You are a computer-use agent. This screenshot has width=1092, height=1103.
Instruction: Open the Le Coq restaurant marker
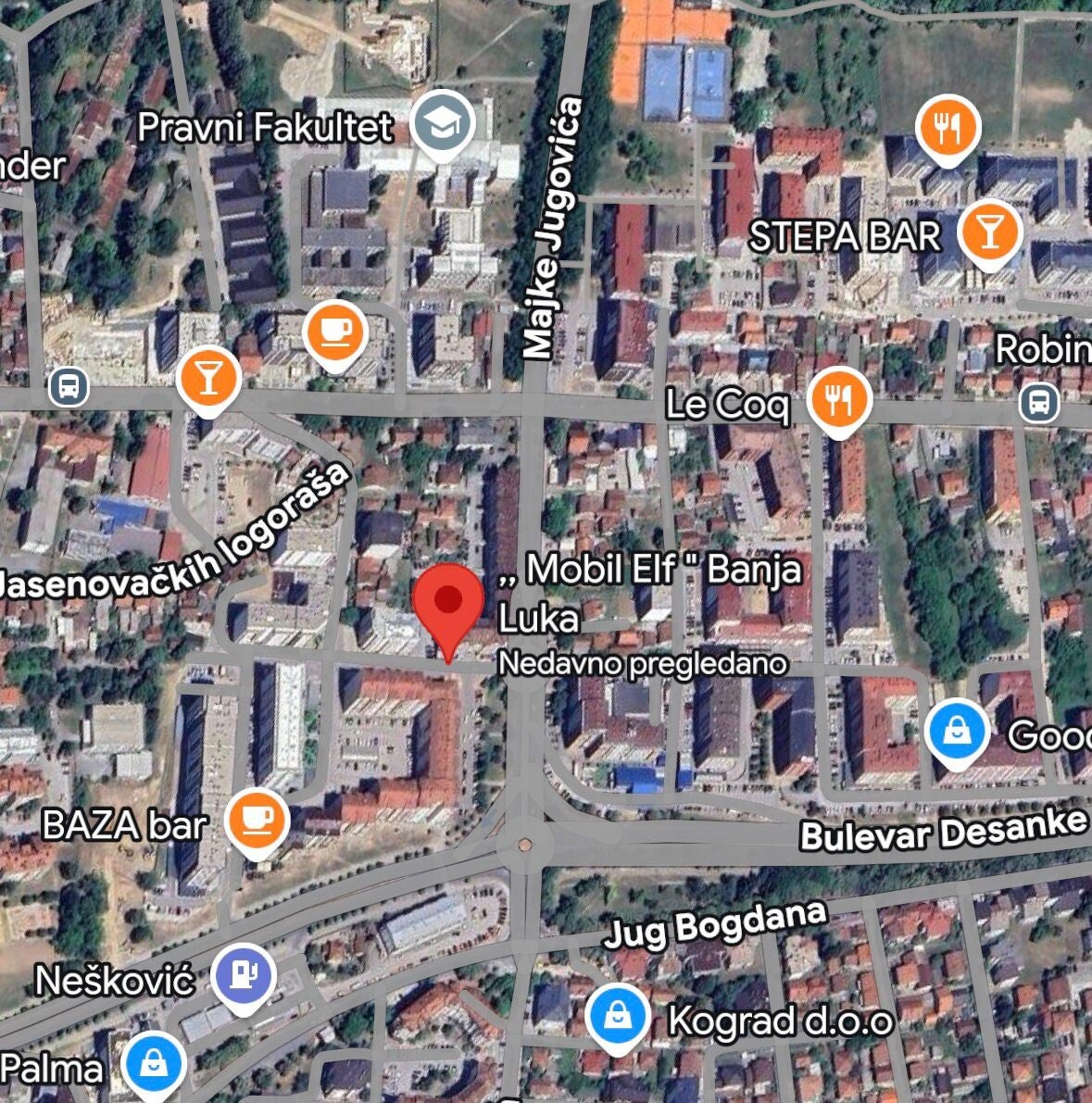point(837,400)
